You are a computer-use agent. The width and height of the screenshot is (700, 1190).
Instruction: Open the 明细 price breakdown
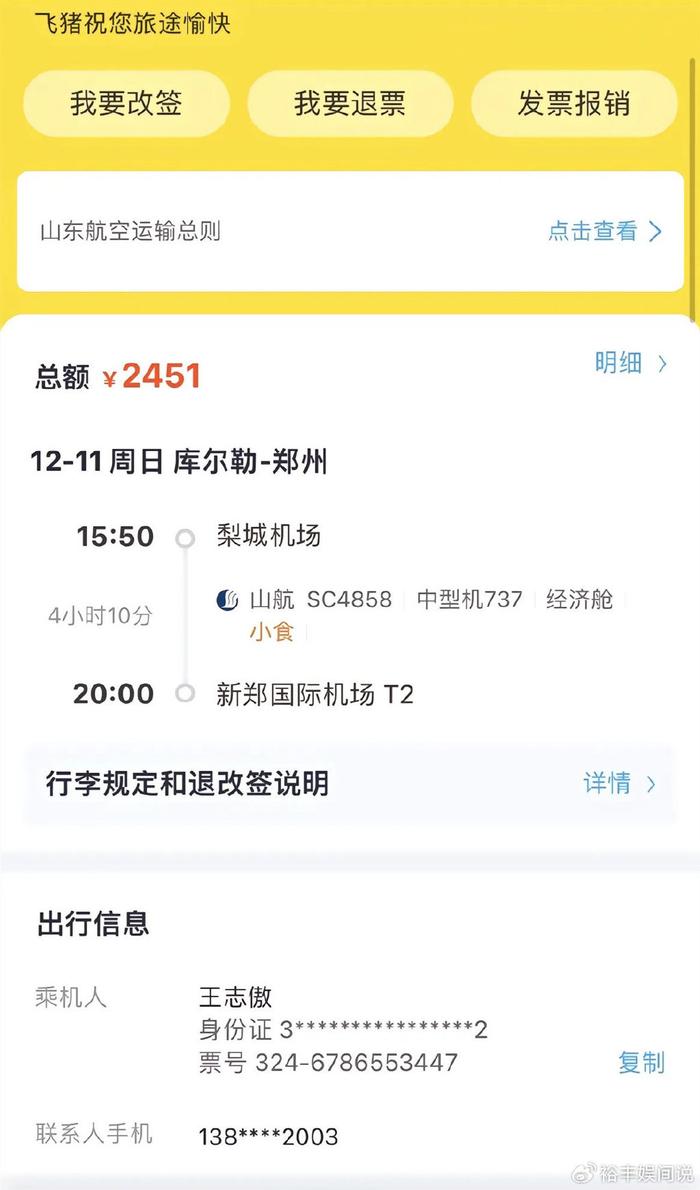(630, 363)
